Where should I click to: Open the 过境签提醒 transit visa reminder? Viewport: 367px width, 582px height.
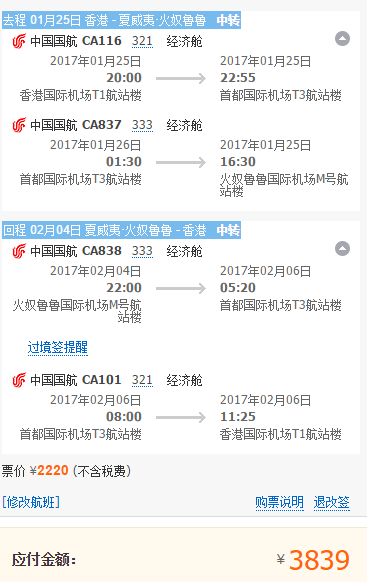tap(58, 347)
